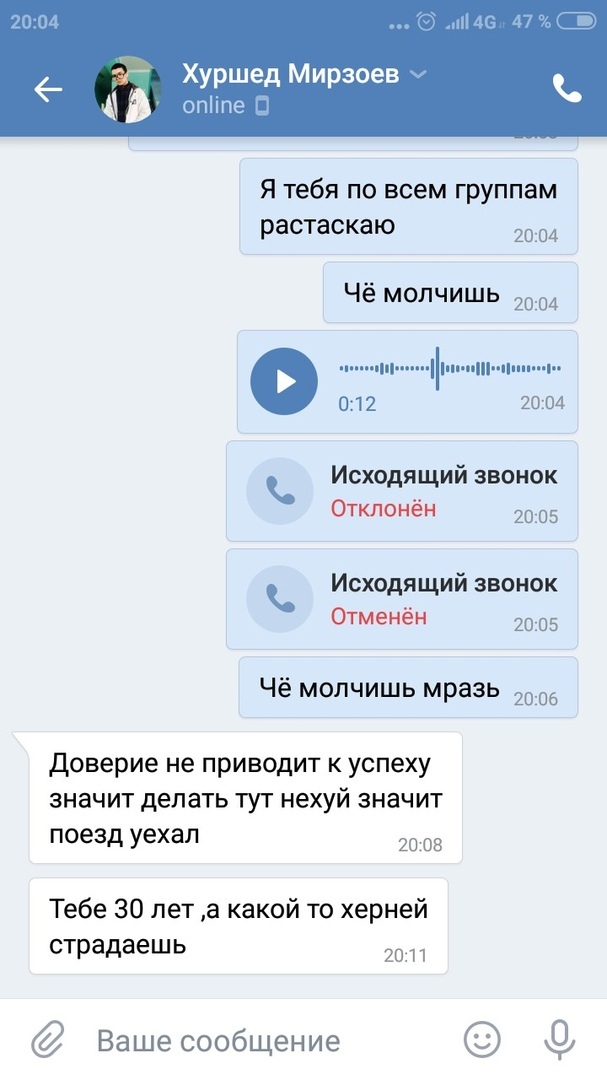The image size is (607, 1080).
Task: Redial from the Отклонён outgoing call
Action: [x=279, y=491]
